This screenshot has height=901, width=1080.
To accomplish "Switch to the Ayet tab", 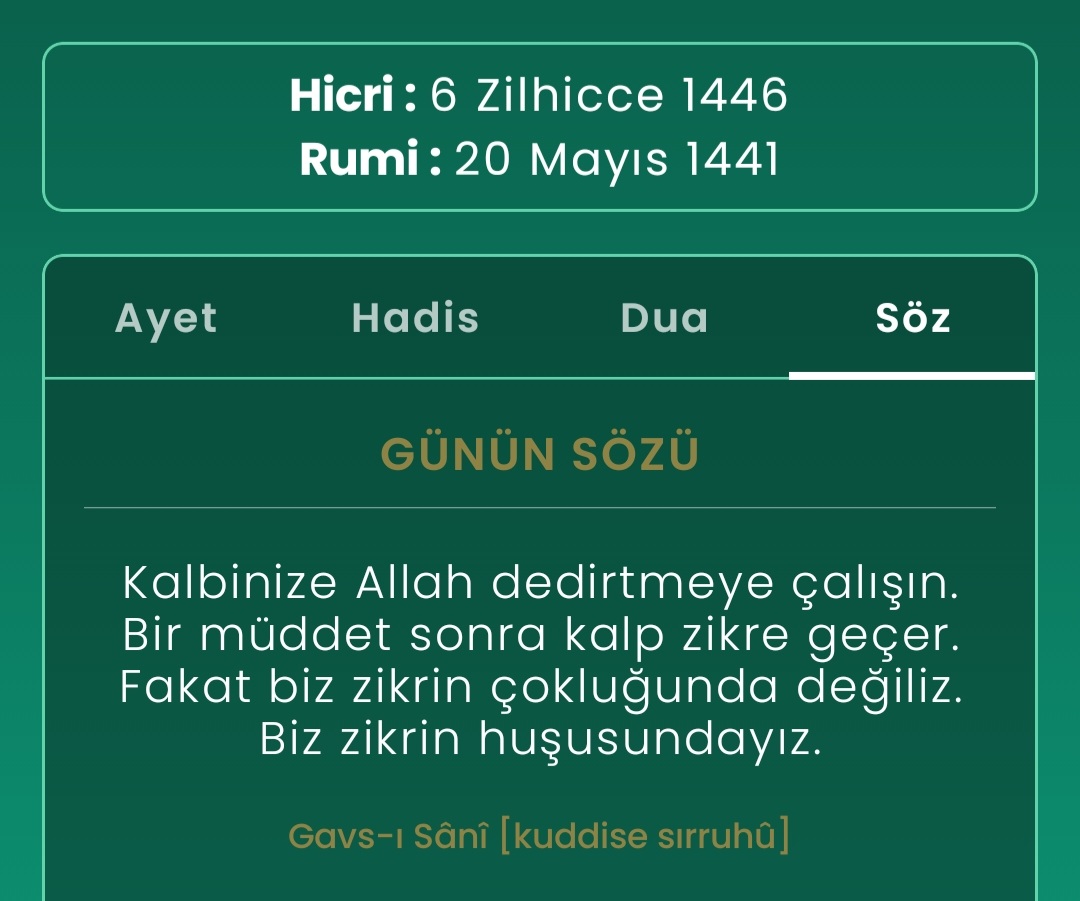I will point(166,318).
